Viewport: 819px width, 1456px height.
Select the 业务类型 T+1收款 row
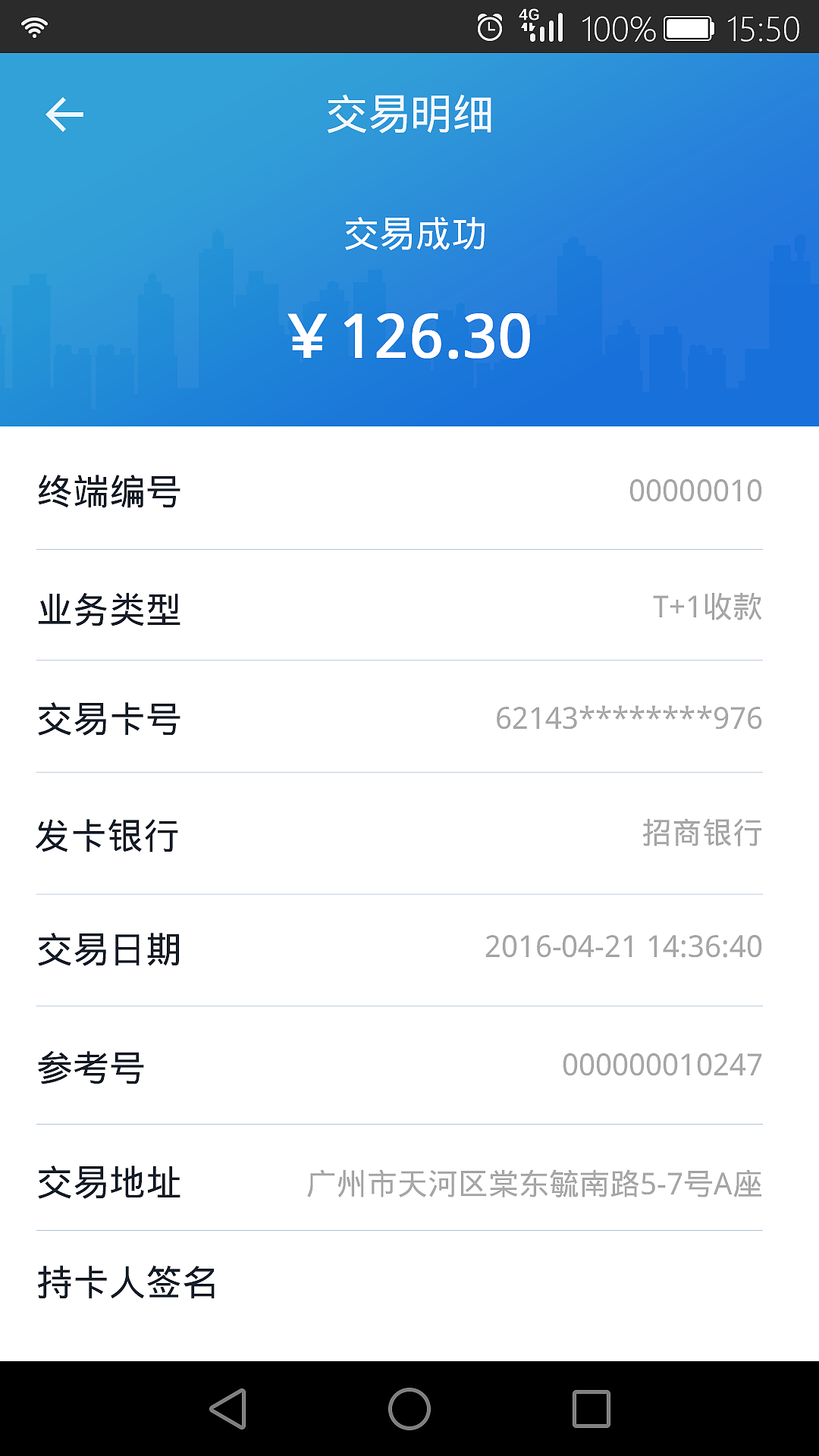[409, 607]
